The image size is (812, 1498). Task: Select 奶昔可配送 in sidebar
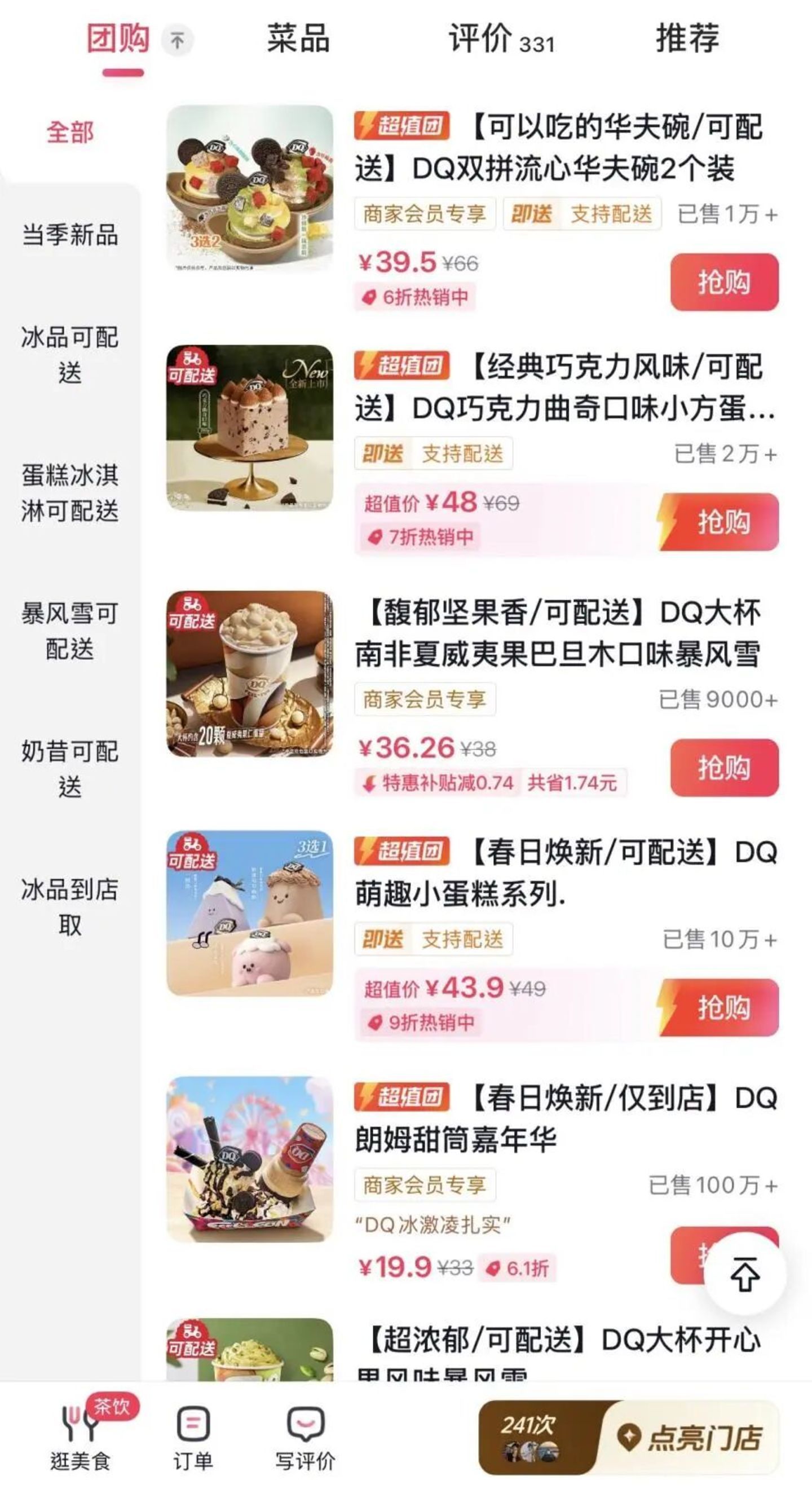[x=70, y=768]
